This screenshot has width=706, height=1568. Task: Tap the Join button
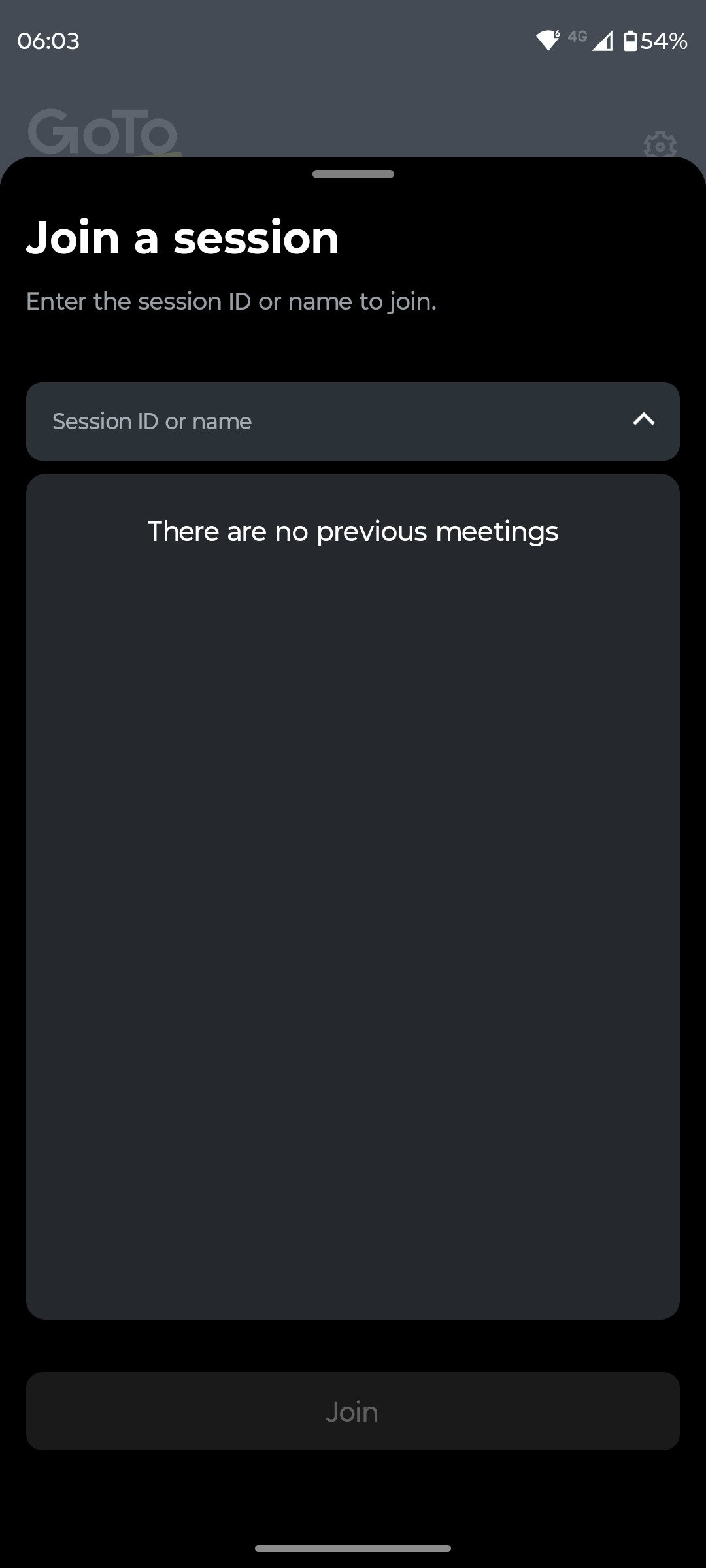pyautogui.click(x=353, y=1411)
